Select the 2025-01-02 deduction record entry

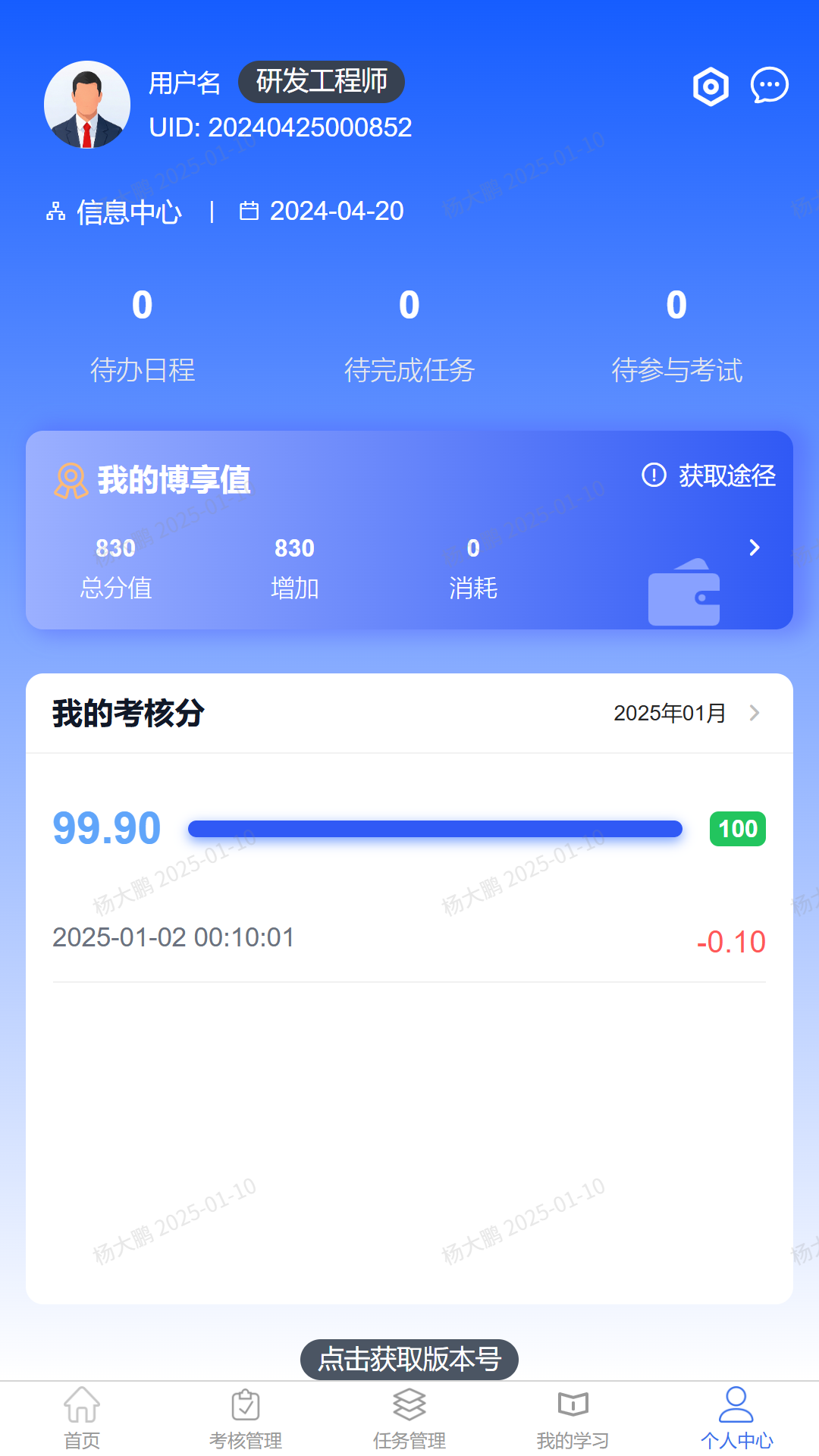click(409, 939)
